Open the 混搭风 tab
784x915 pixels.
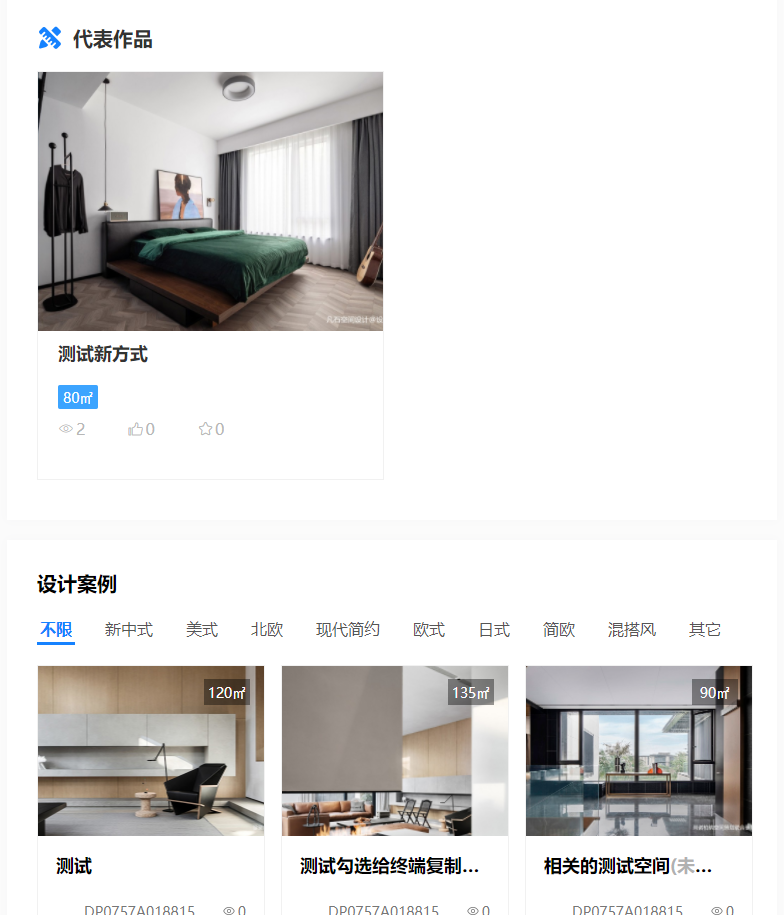click(632, 630)
